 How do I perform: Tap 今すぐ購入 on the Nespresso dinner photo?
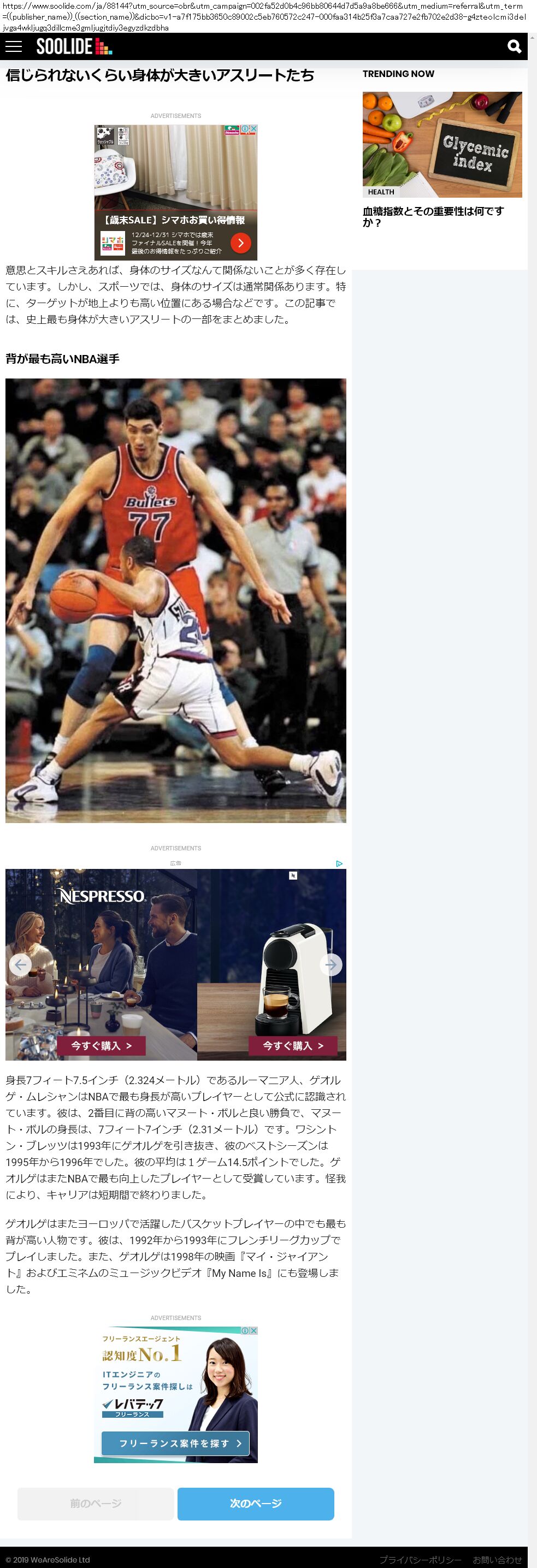pos(101,1046)
